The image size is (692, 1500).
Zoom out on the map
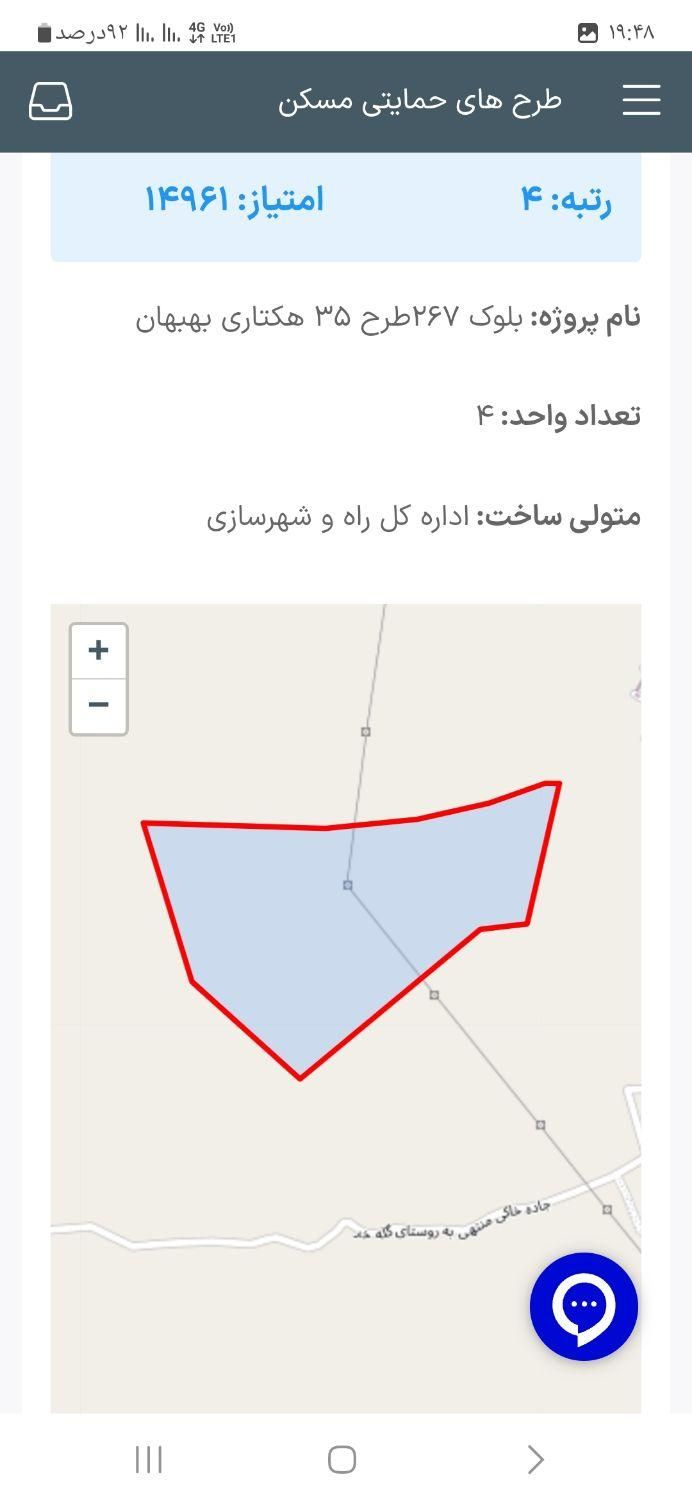[x=98, y=706]
